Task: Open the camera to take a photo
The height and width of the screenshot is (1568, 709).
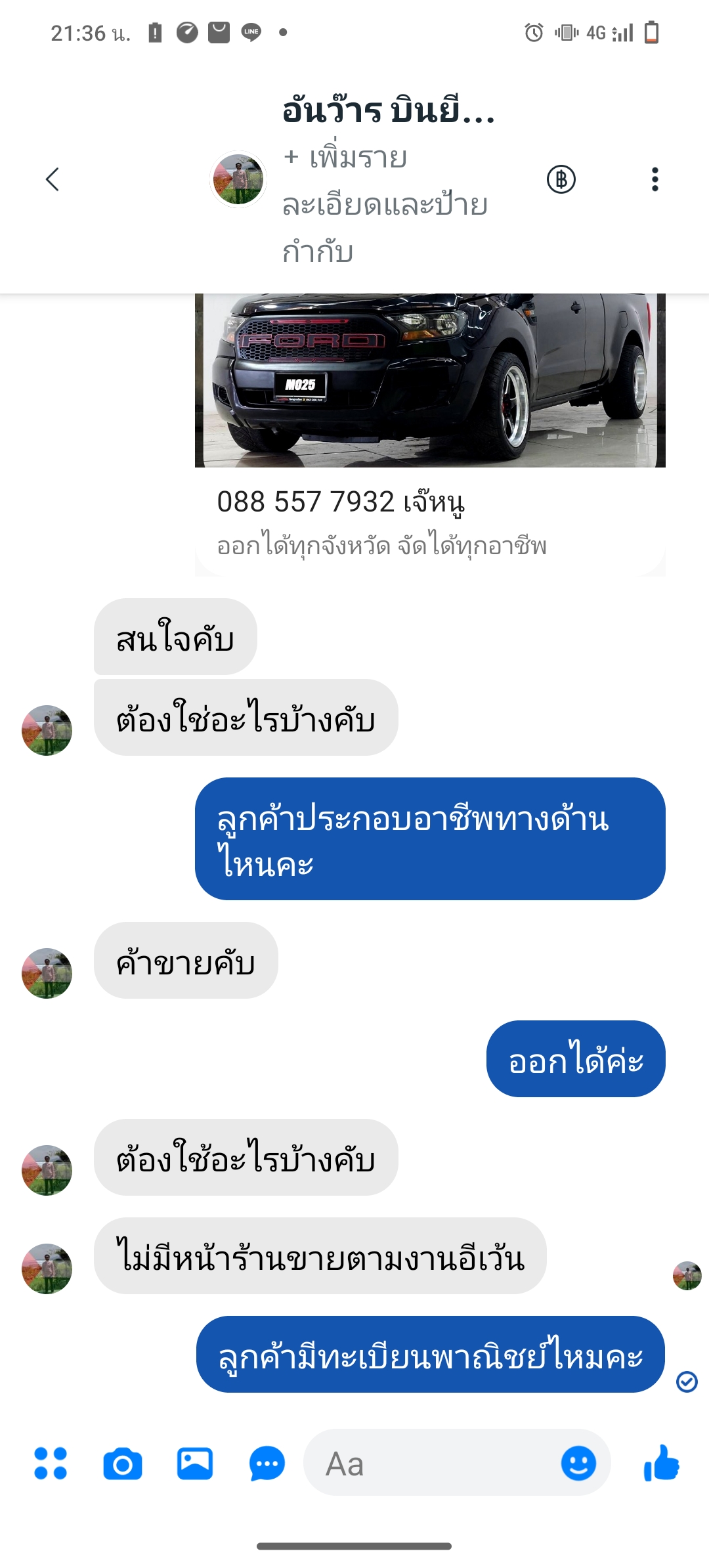Action: click(123, 1464)
